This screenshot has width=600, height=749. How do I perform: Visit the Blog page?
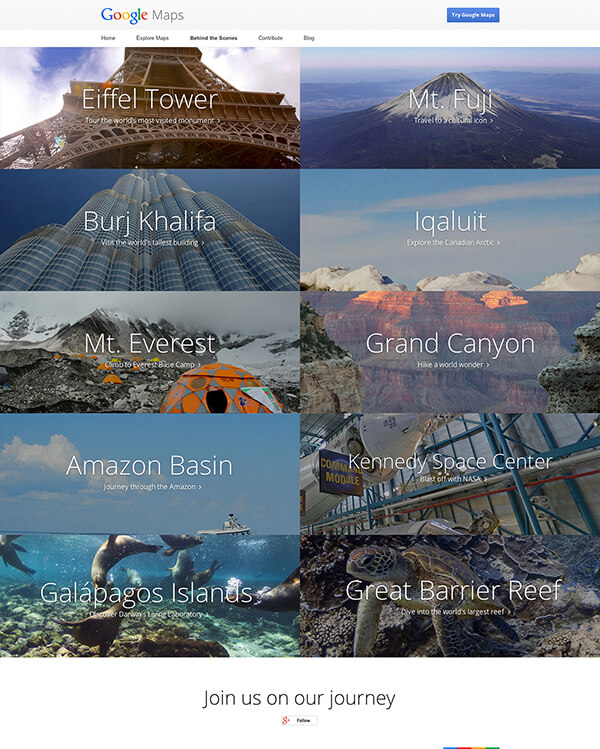[x=309, y=38]
